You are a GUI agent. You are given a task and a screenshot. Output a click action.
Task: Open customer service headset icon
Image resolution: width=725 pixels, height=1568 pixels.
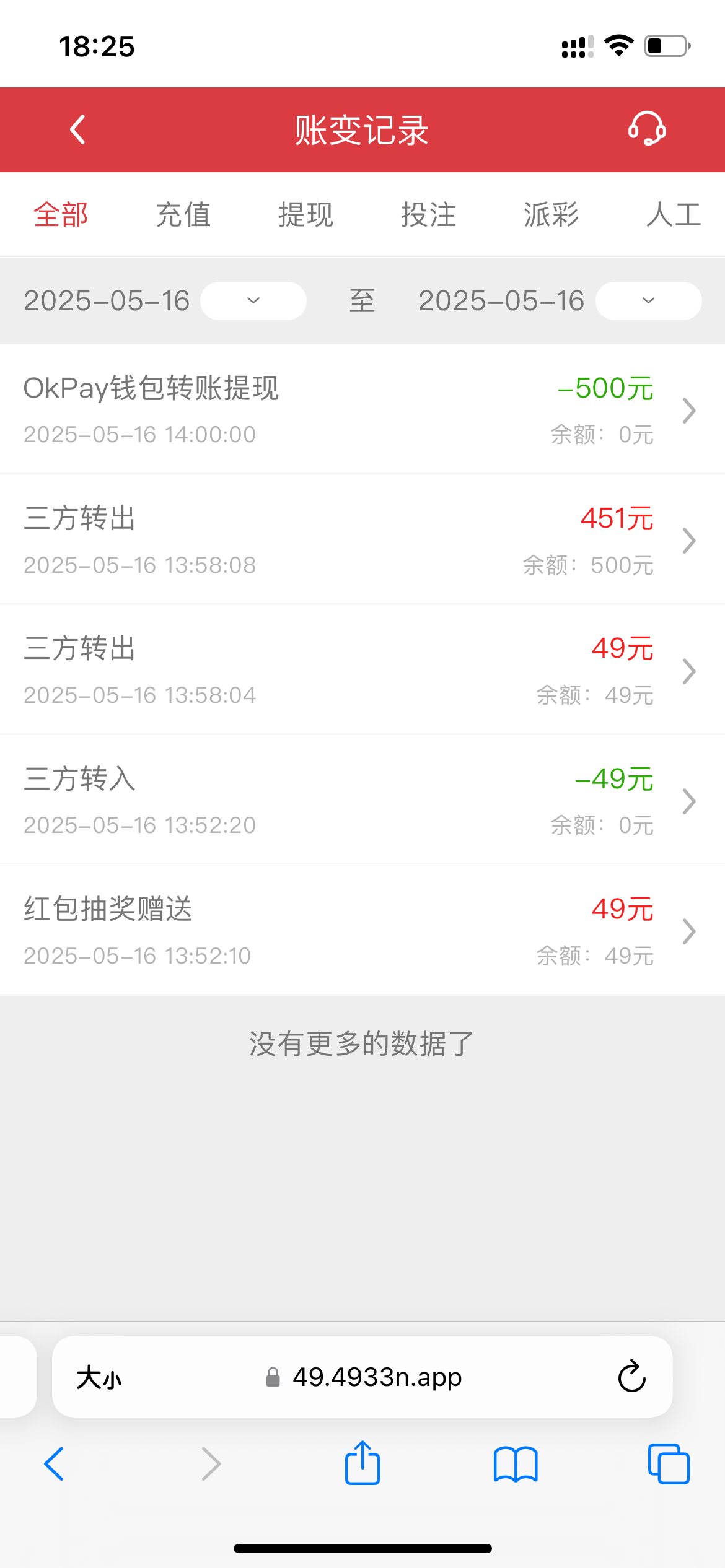click(646, 129)
